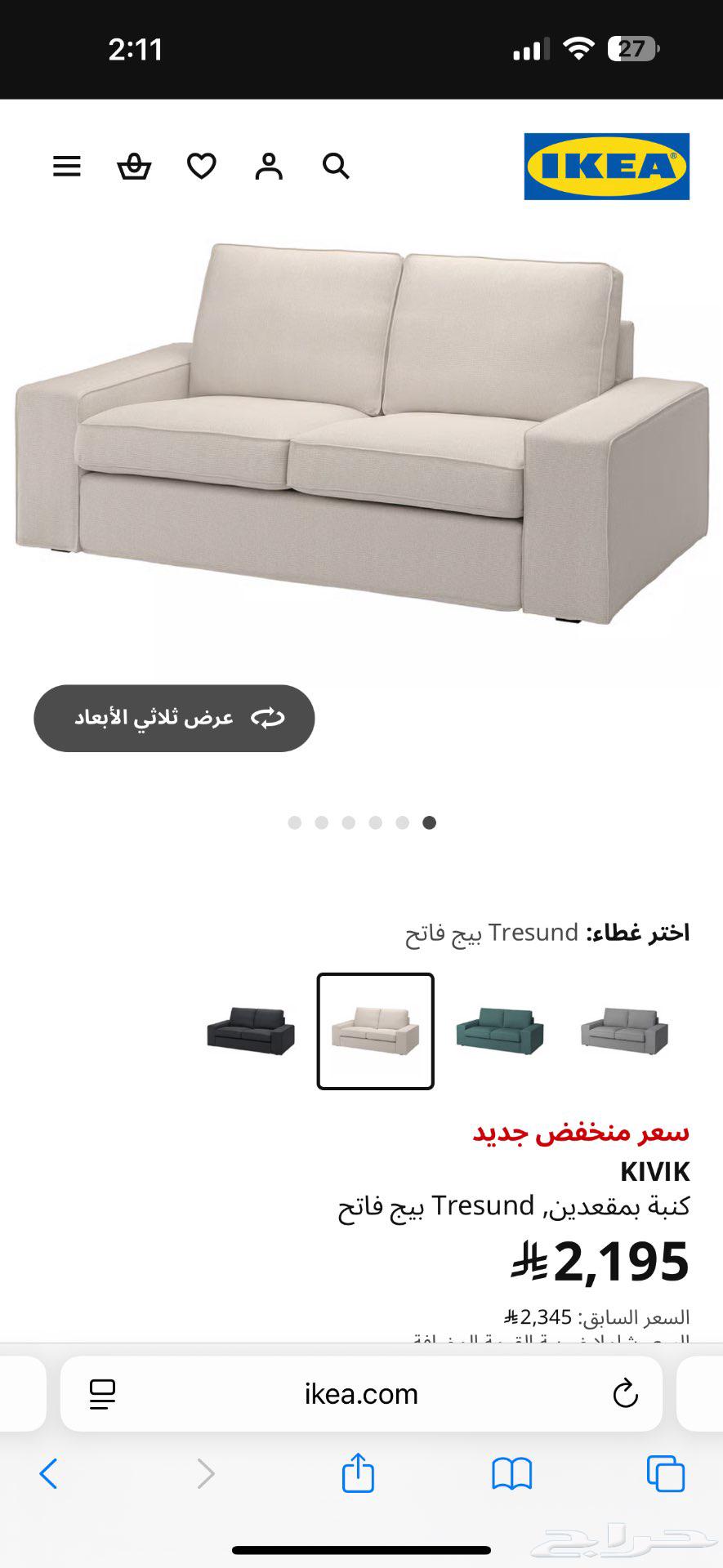Open the account profile icon
Screen dimensions: 723x1568
(x=268, y=166)
